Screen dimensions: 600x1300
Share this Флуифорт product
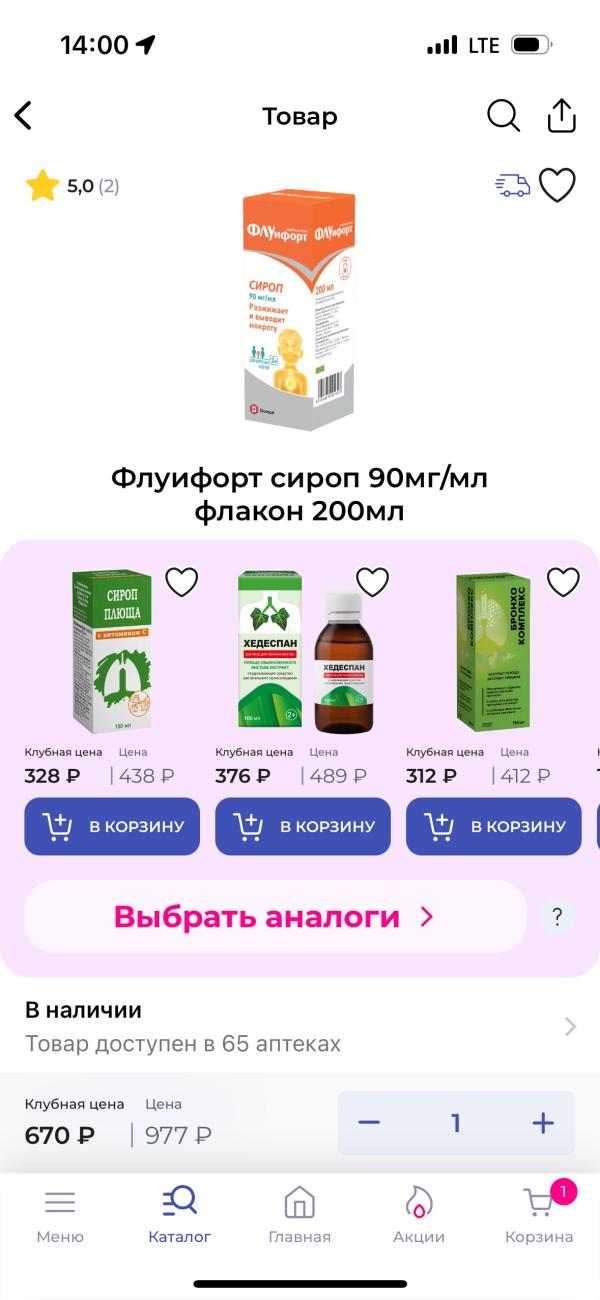tap(562, 116)
